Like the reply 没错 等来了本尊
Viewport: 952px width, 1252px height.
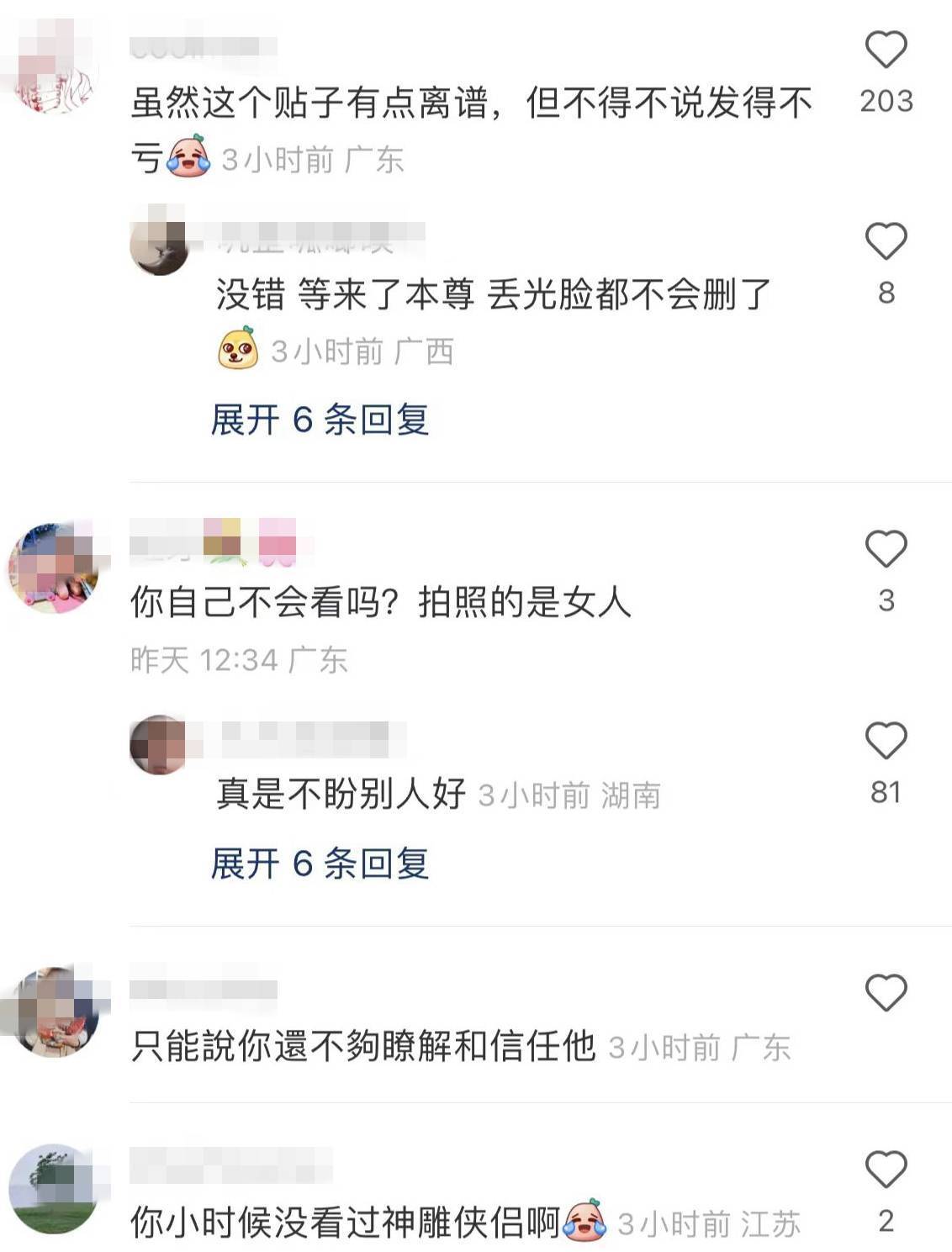(x=886, y=242)
